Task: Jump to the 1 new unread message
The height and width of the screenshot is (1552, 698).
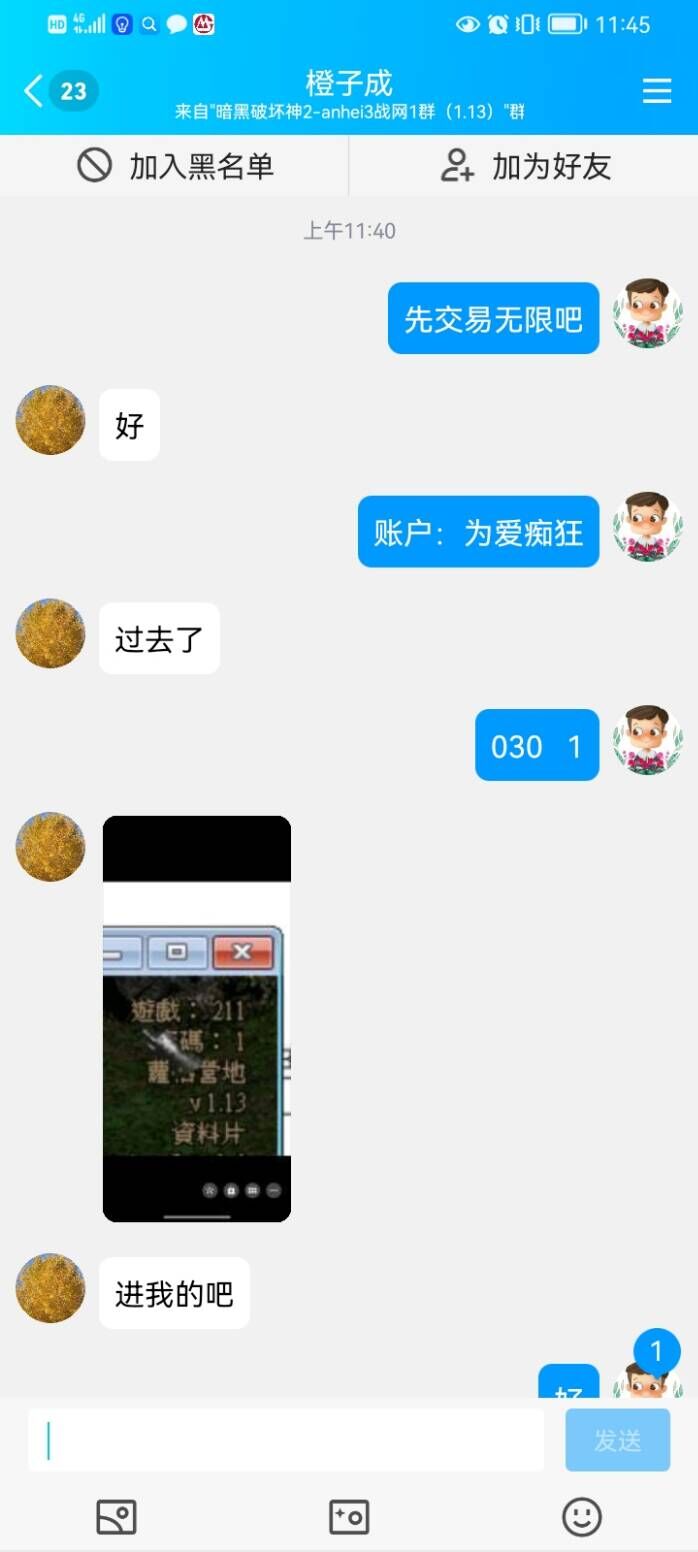Action: (656, 1353)
